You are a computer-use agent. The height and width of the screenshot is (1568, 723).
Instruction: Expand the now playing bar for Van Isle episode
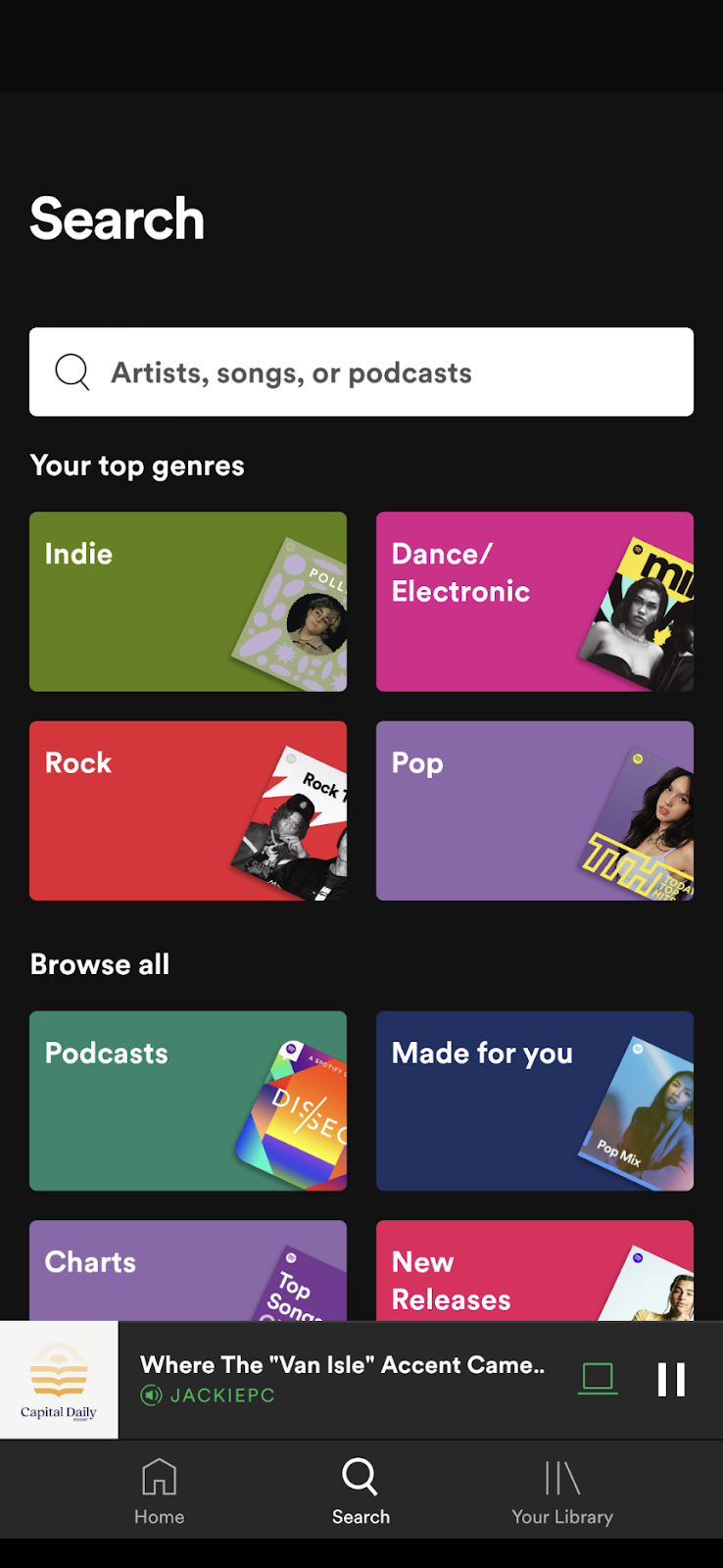pyautogui.click(x=343, y=1379)
